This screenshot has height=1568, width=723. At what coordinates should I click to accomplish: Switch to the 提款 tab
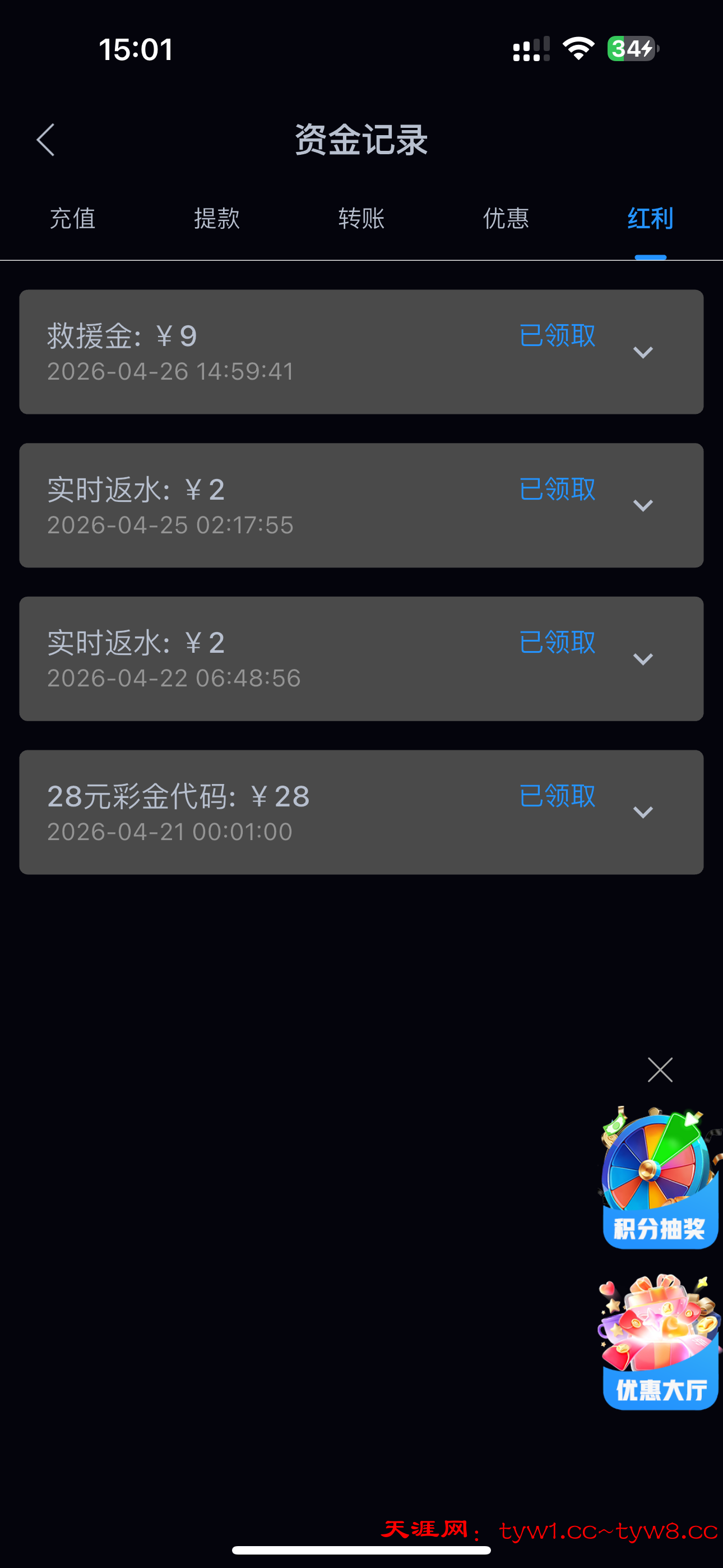(217, 219)
